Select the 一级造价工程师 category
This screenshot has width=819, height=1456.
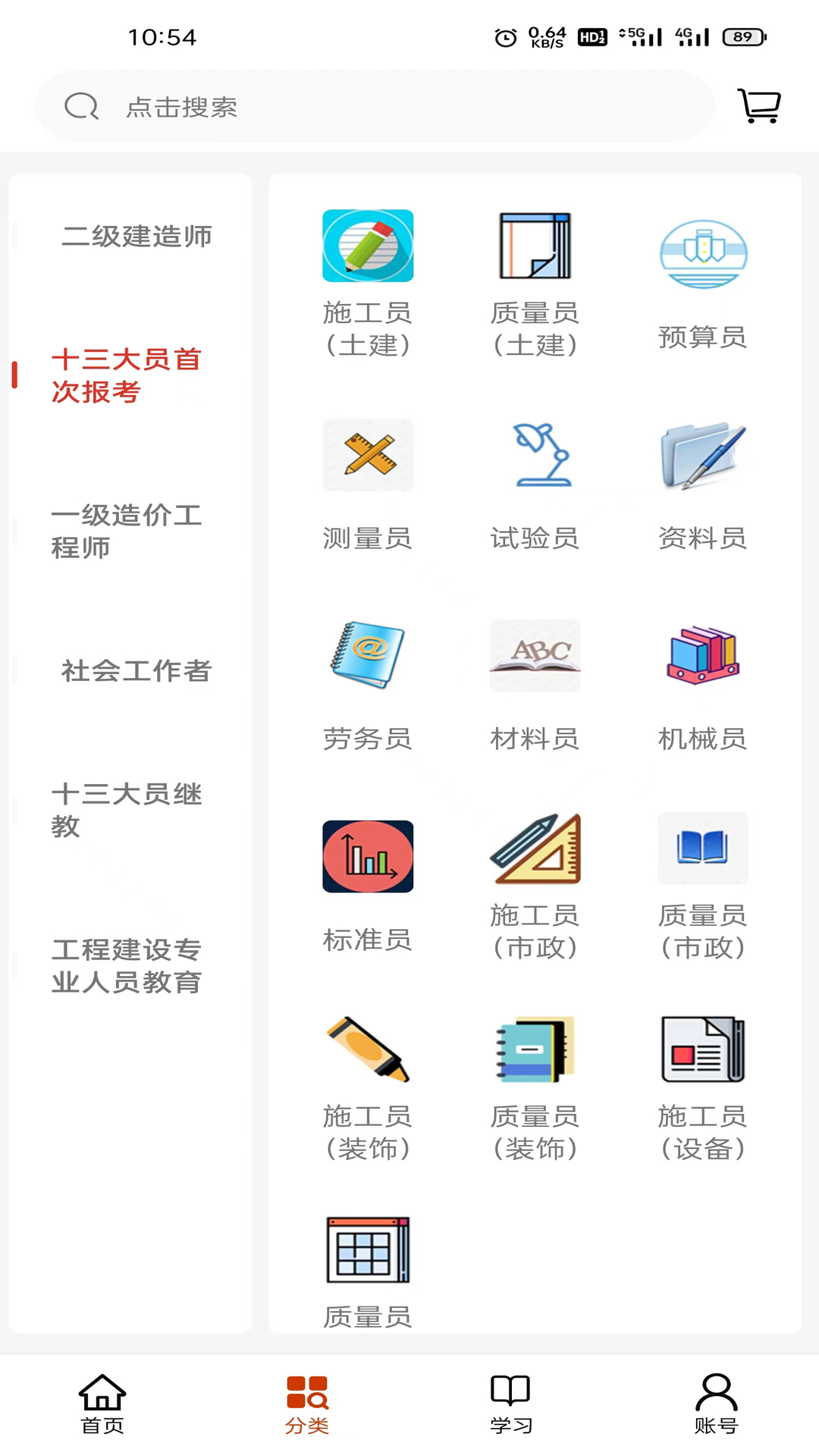(127, 531)
